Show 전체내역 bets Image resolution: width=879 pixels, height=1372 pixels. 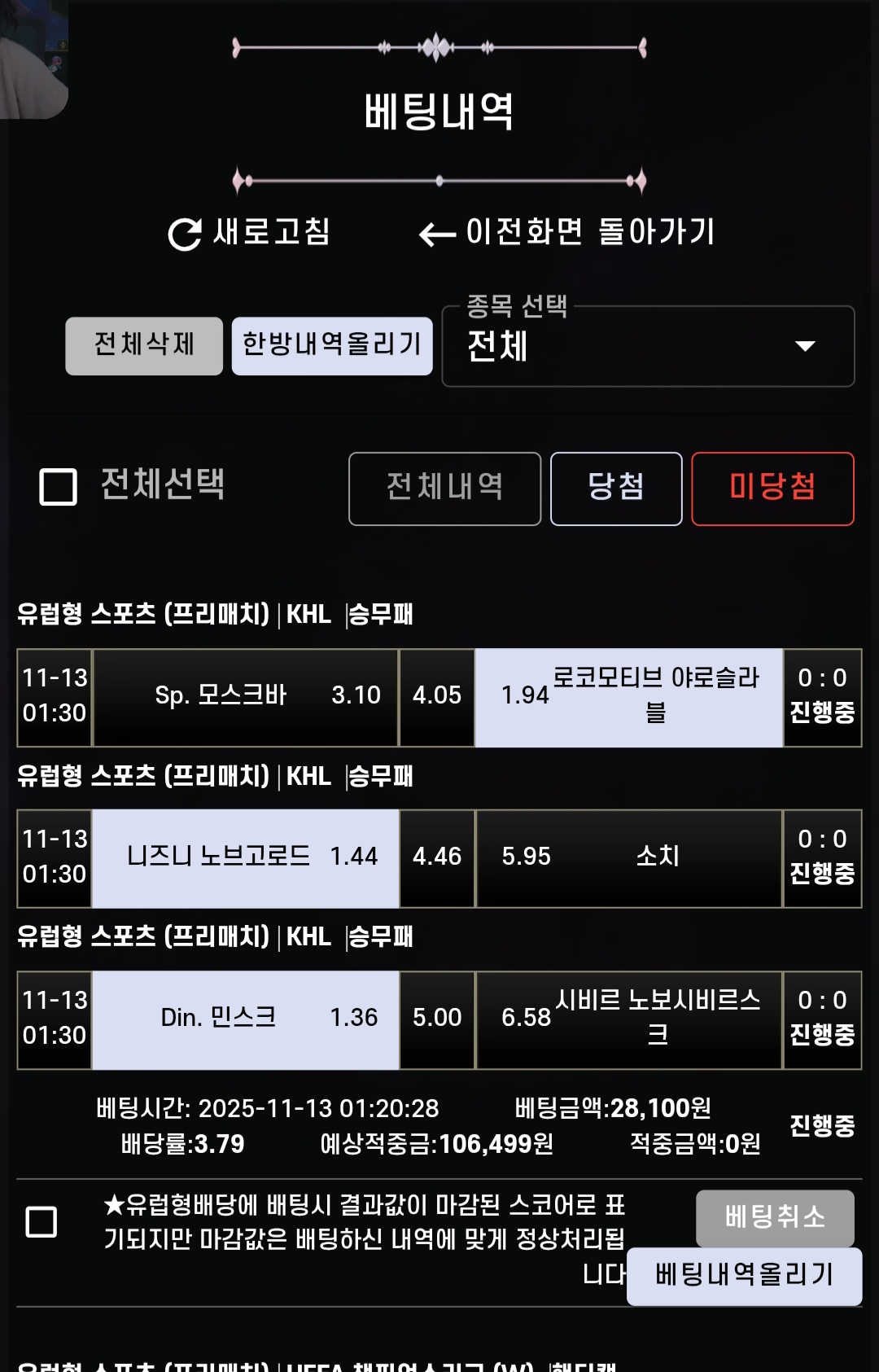coord(444,489)
